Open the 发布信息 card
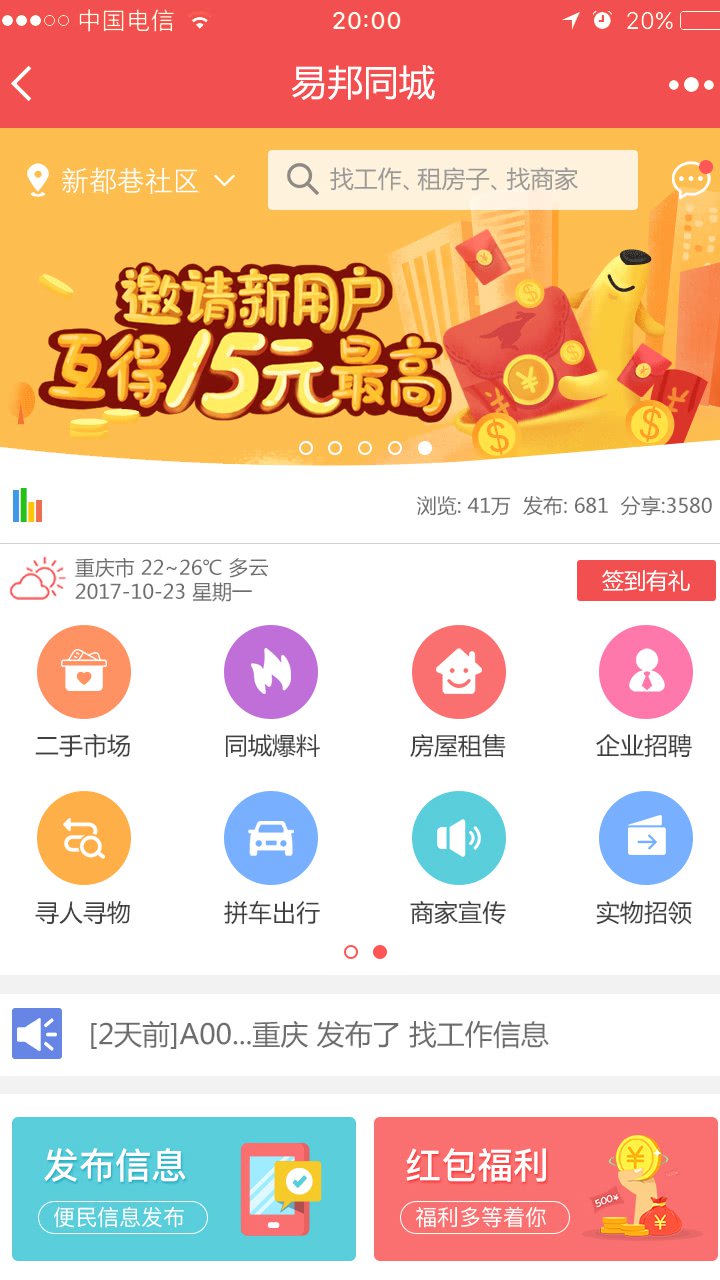Image resolution: width=720 pixels, height=1280 pixels. (184, 1189)
